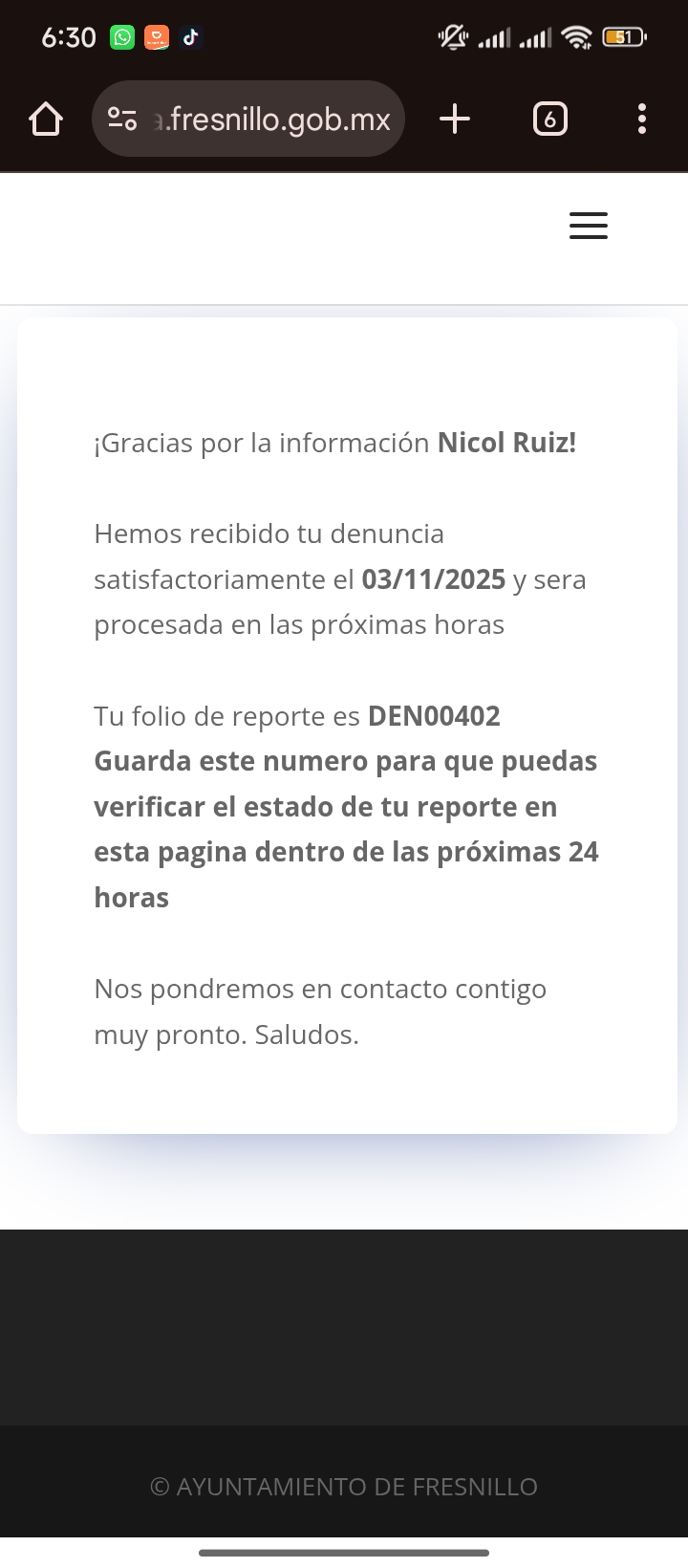Open the browser's three-dot menu
The image size is (688, 1568).
click(641, 120)
